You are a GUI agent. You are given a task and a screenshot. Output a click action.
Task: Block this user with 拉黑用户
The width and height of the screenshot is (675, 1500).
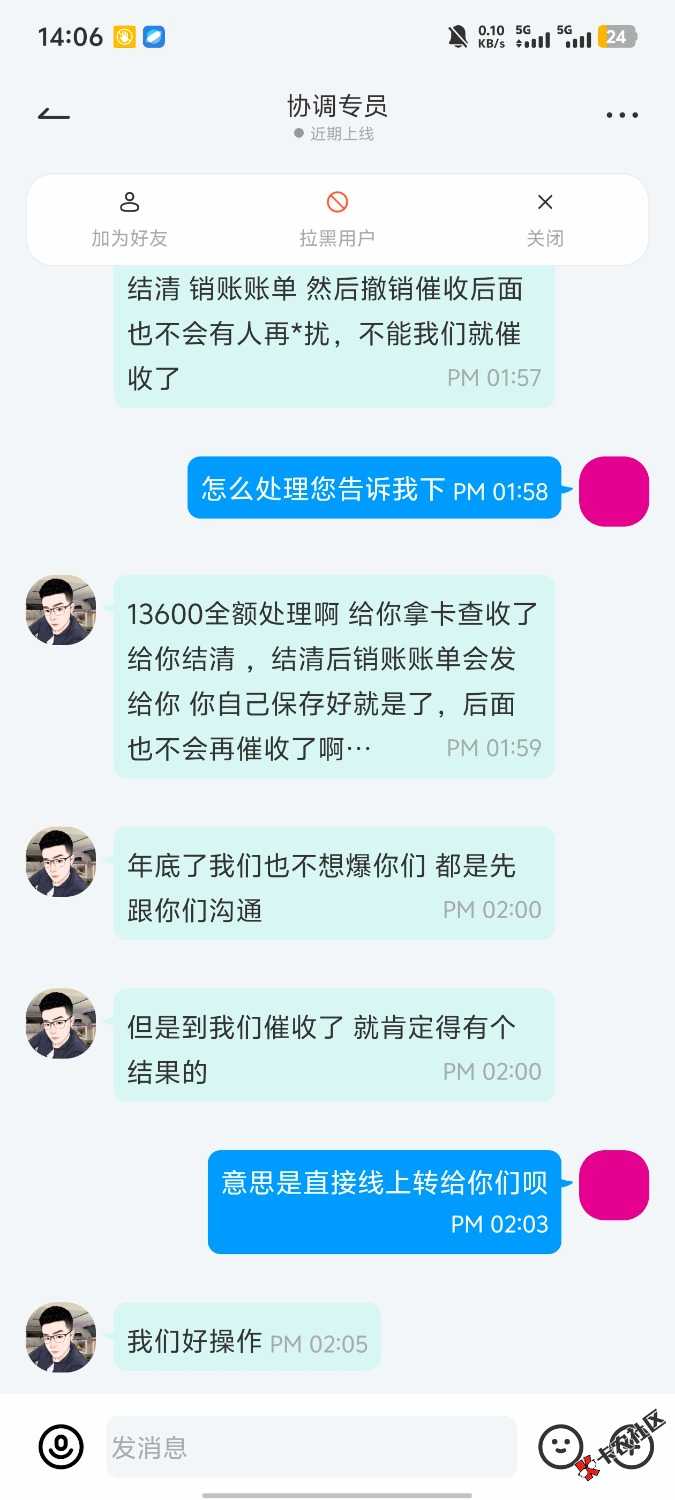[x=337, y=219]
